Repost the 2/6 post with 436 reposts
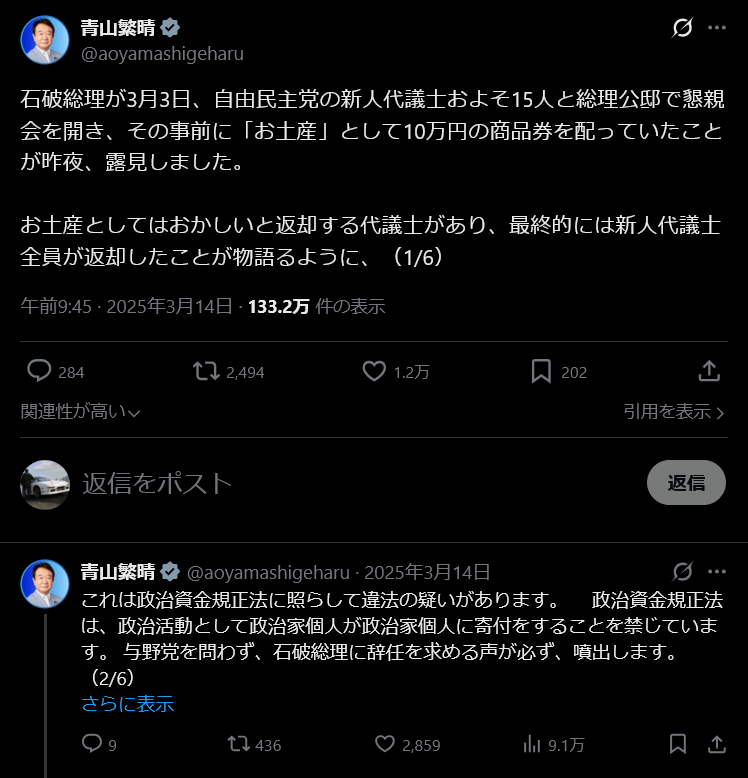This screenshot has width=748, height=778. click(x=238, y=744)
